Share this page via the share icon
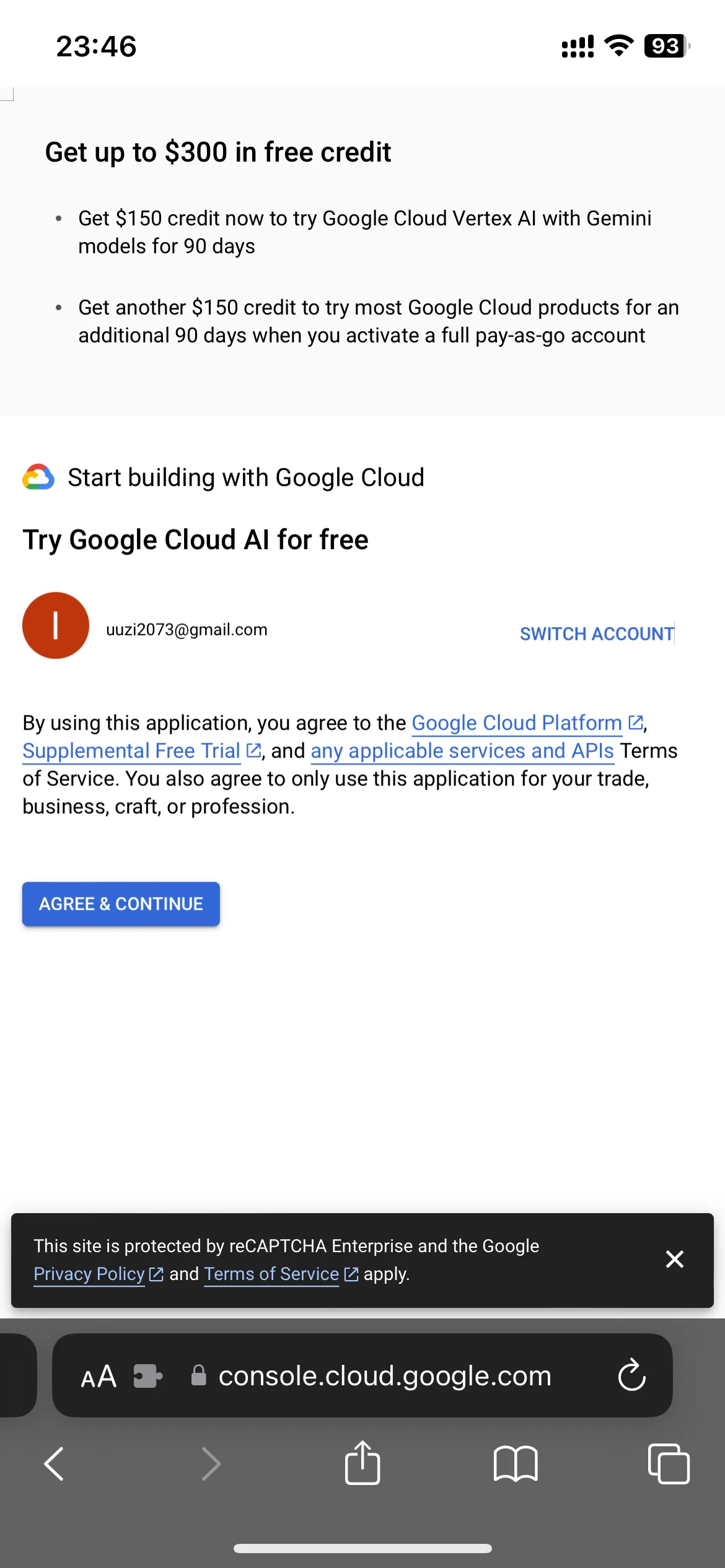 362,1462
